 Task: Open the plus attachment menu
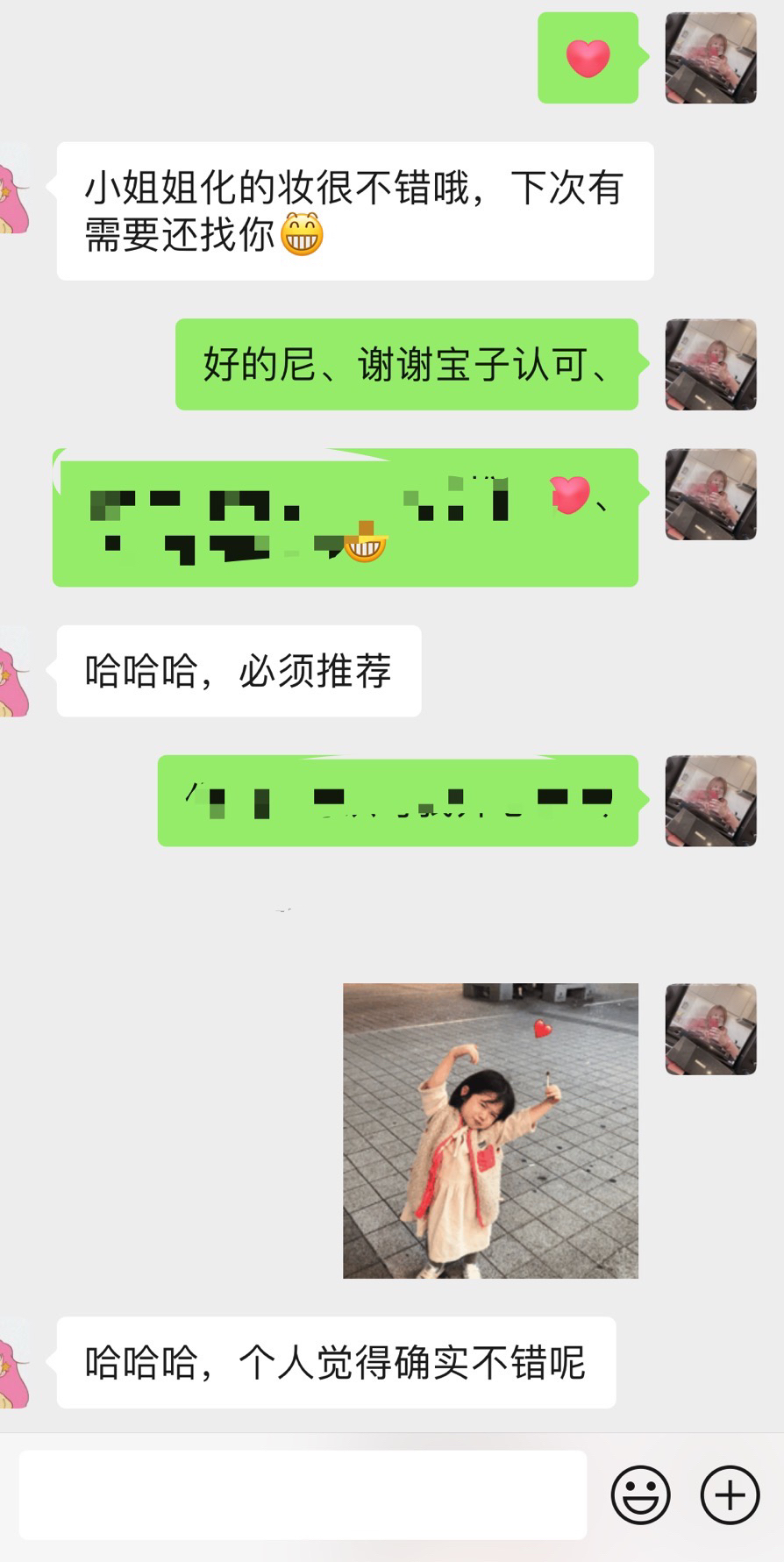click(730, 1494)
